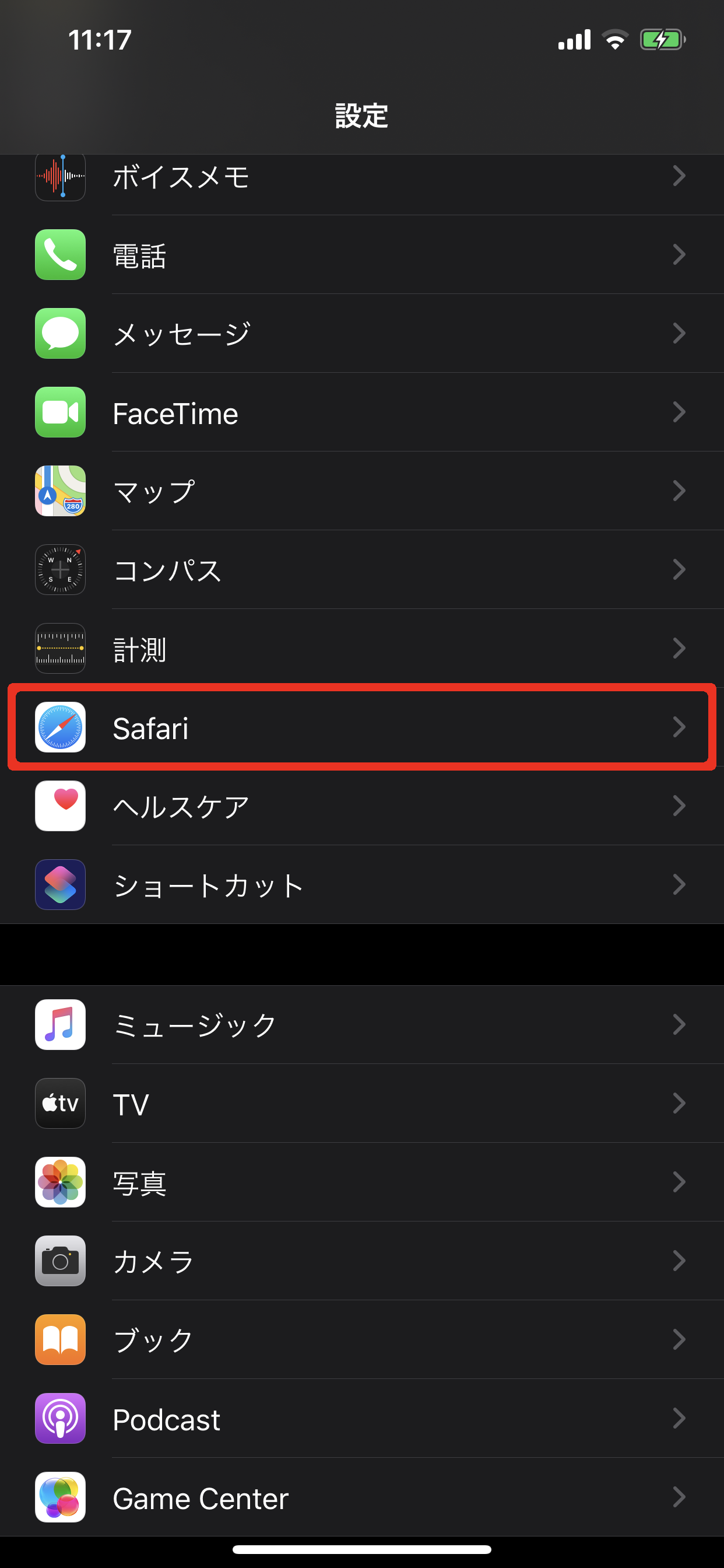Screen dimensions: 724x1568
Task: Open ブック settings
Action: pos(361,1340)
